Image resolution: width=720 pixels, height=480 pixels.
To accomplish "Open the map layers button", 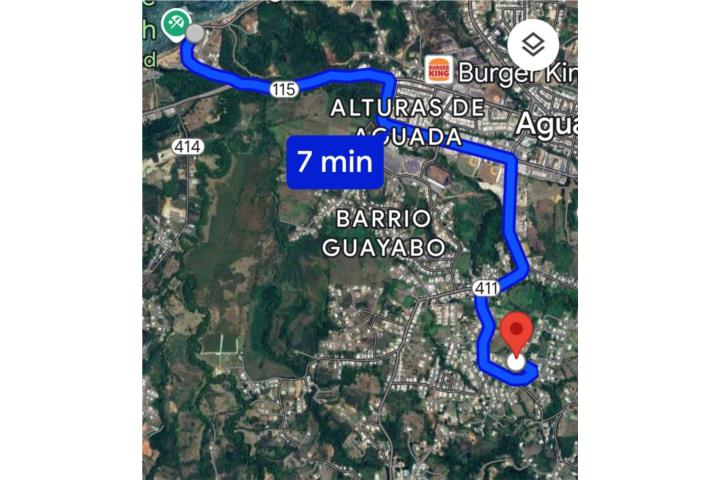I will point(533,45).
